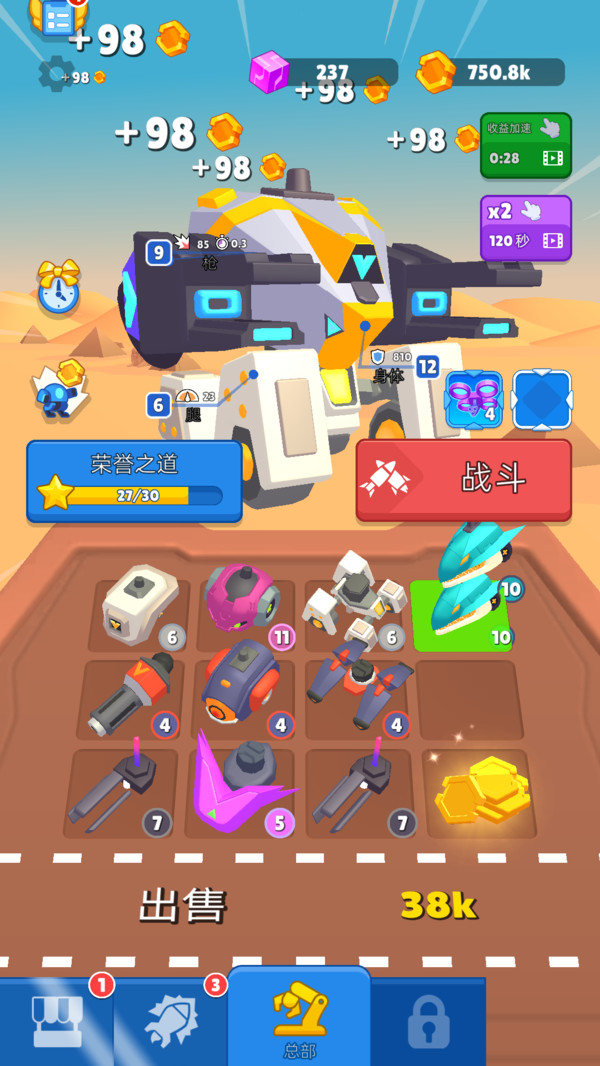Collect the gold coin pile in grid
600x1066 pixels.
pyautogui.click(x=482, y=790)
